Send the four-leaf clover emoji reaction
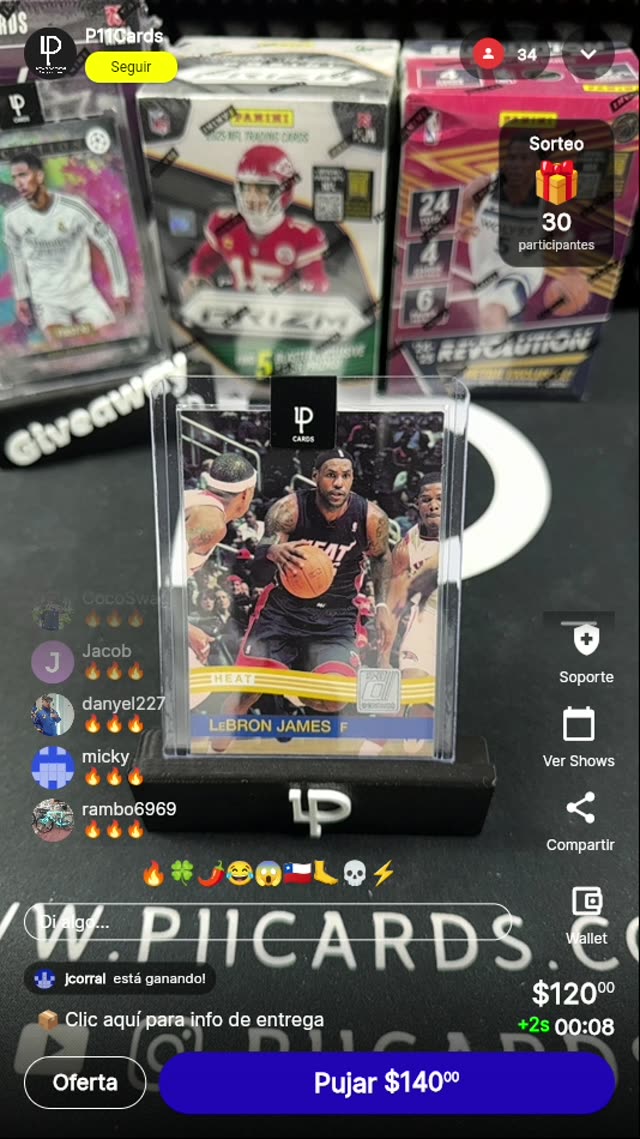640x1139 pixels. 182,874
